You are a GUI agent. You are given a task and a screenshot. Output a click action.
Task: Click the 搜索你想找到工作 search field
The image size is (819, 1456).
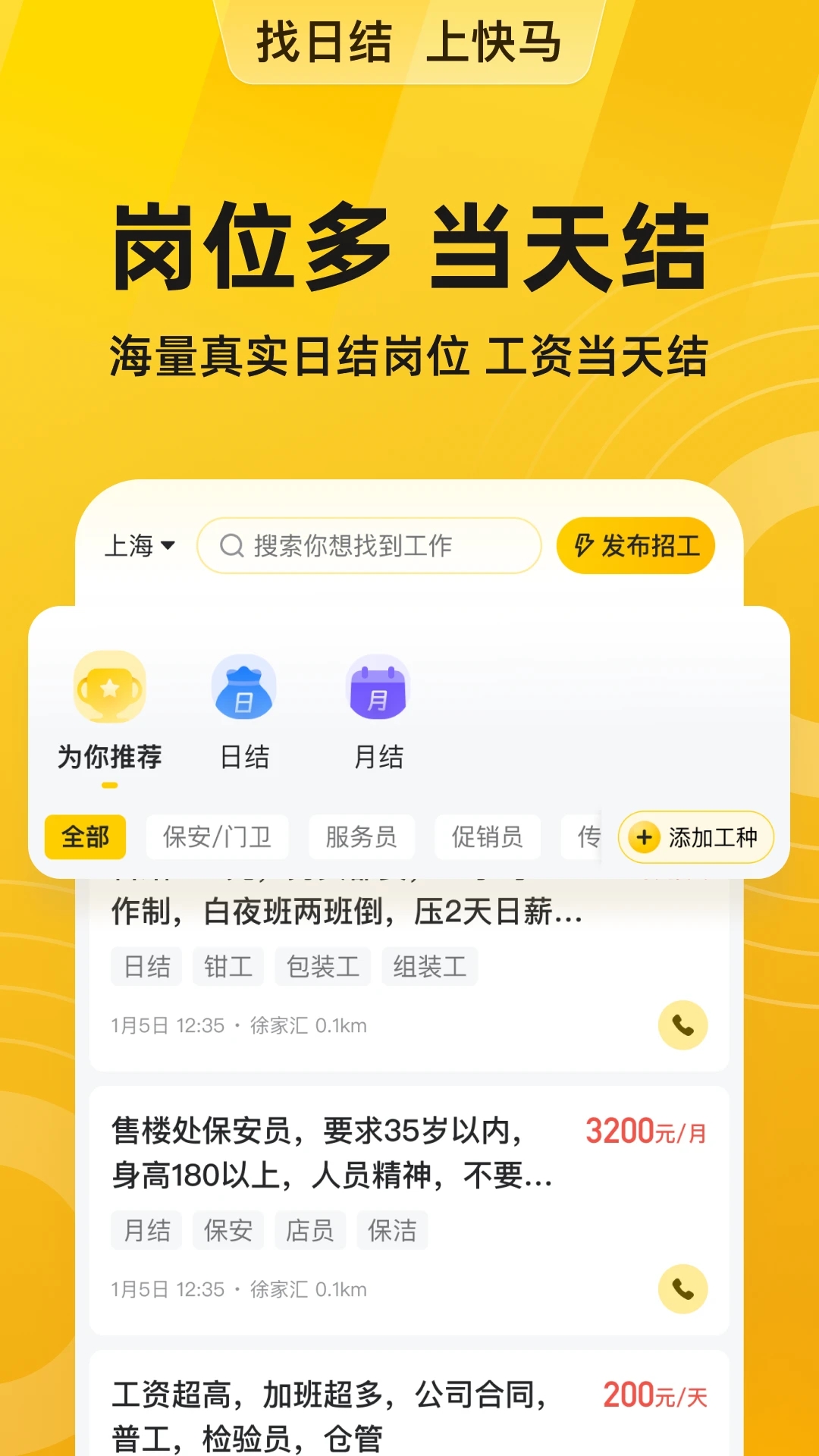(369, 544)
